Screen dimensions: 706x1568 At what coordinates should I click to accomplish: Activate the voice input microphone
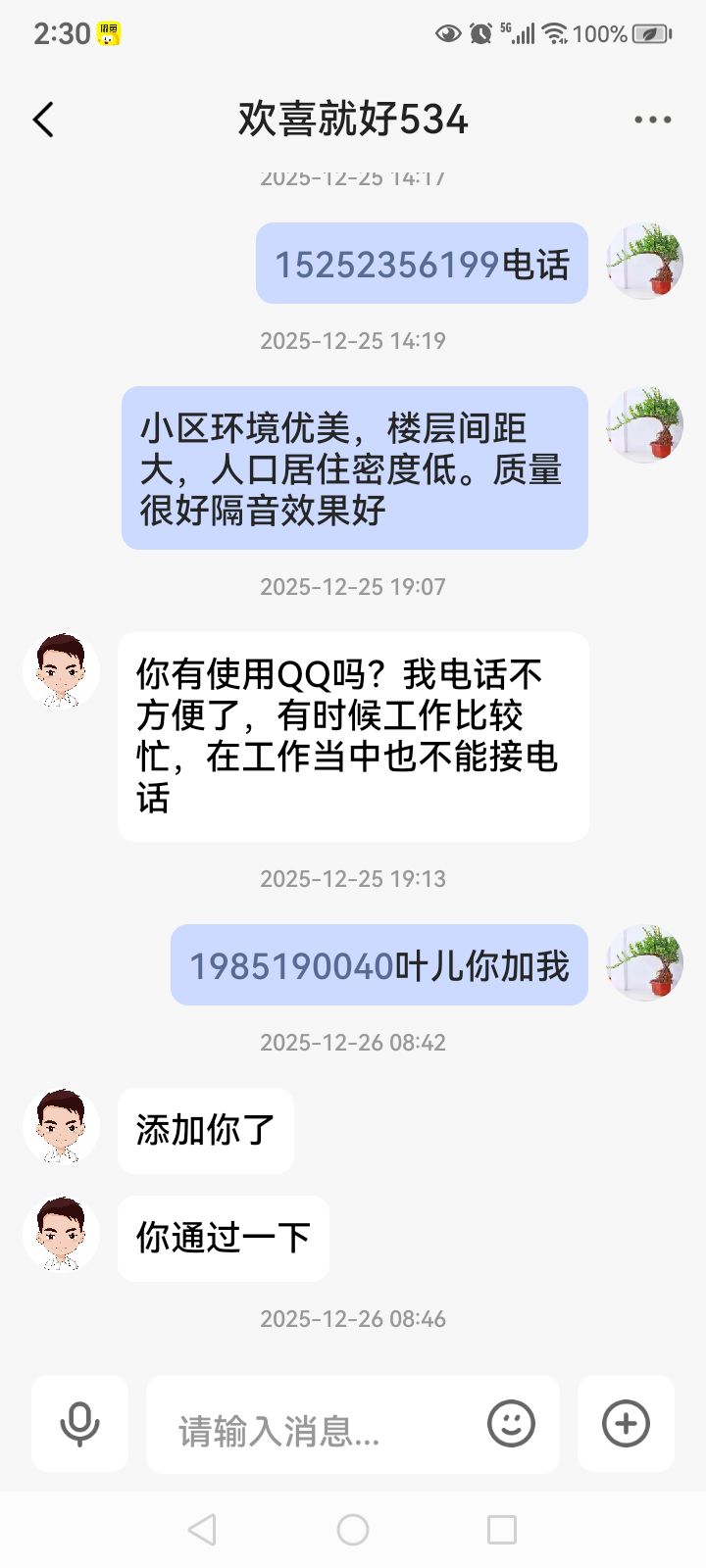pos(79,1423)
